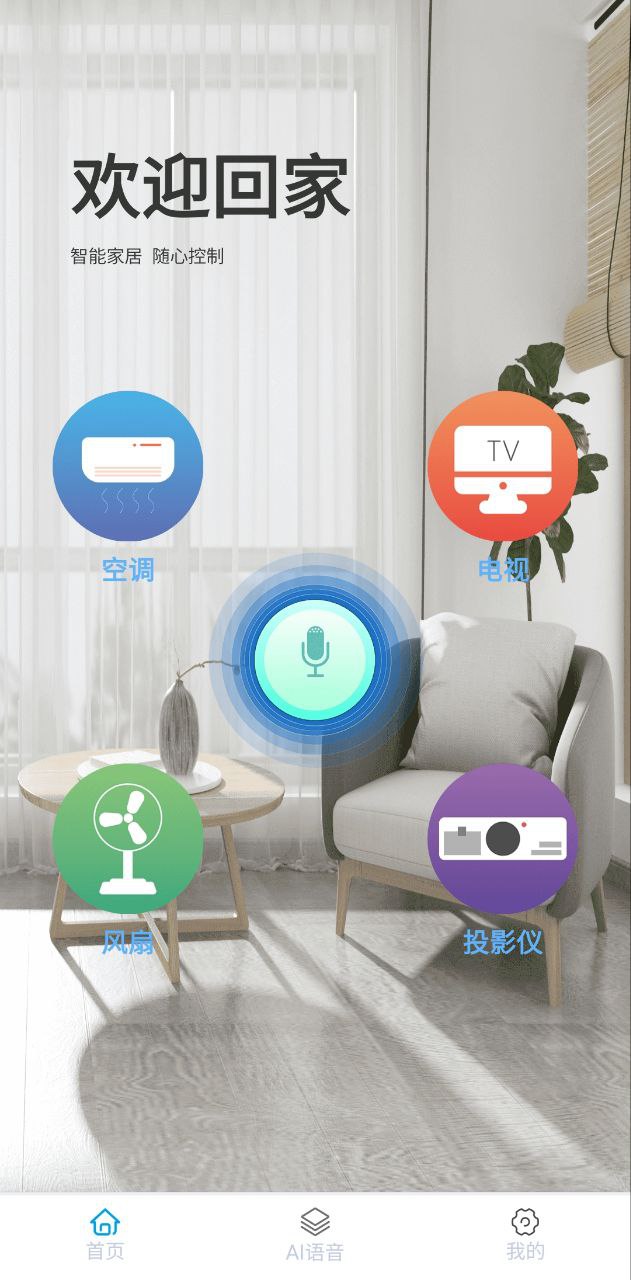Tap the central microphone voice button
The height and width of the screenshot is (1280, 631).
(x=315, y=659)
